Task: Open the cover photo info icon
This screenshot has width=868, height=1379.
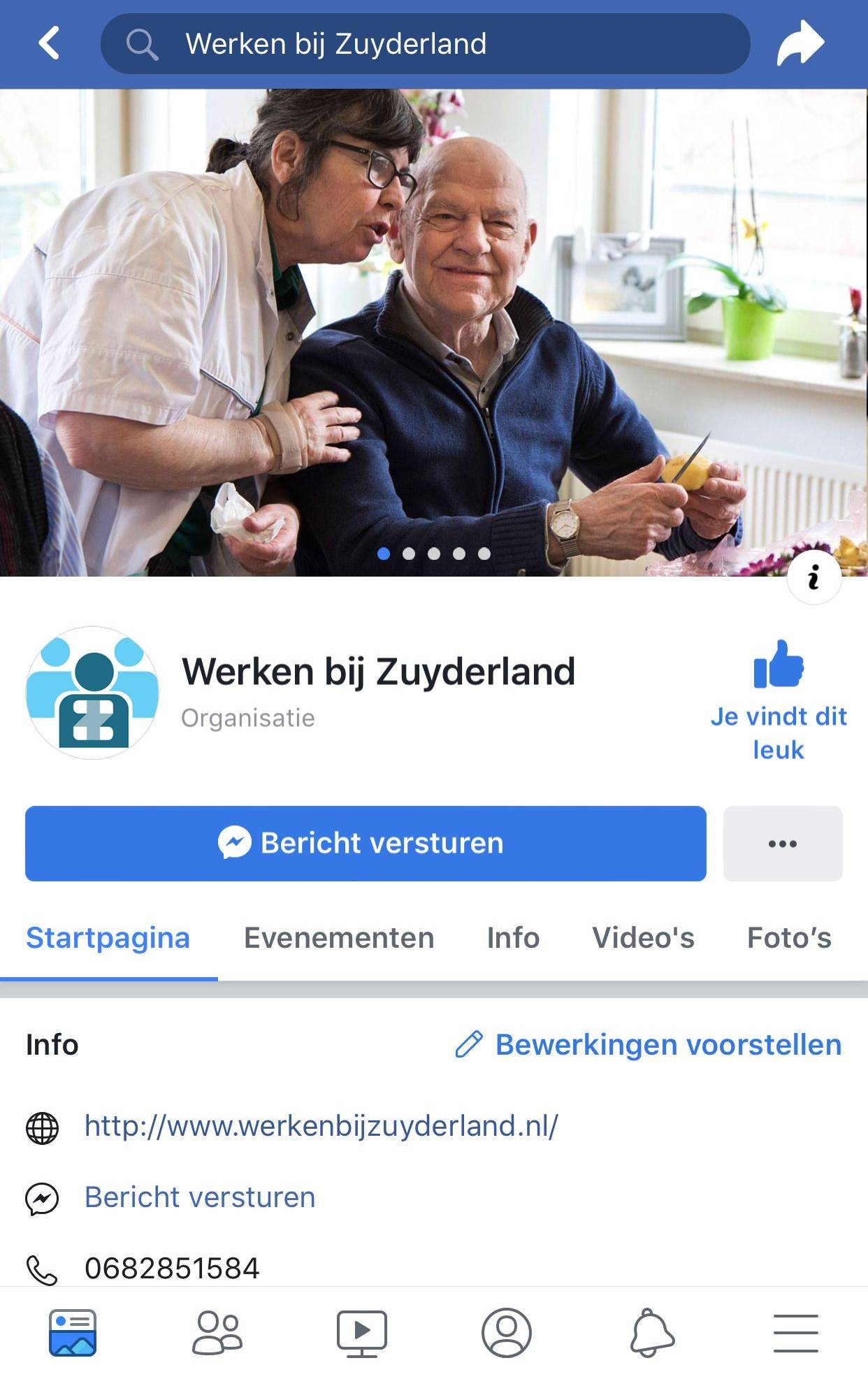Action: tap(813, 579)
